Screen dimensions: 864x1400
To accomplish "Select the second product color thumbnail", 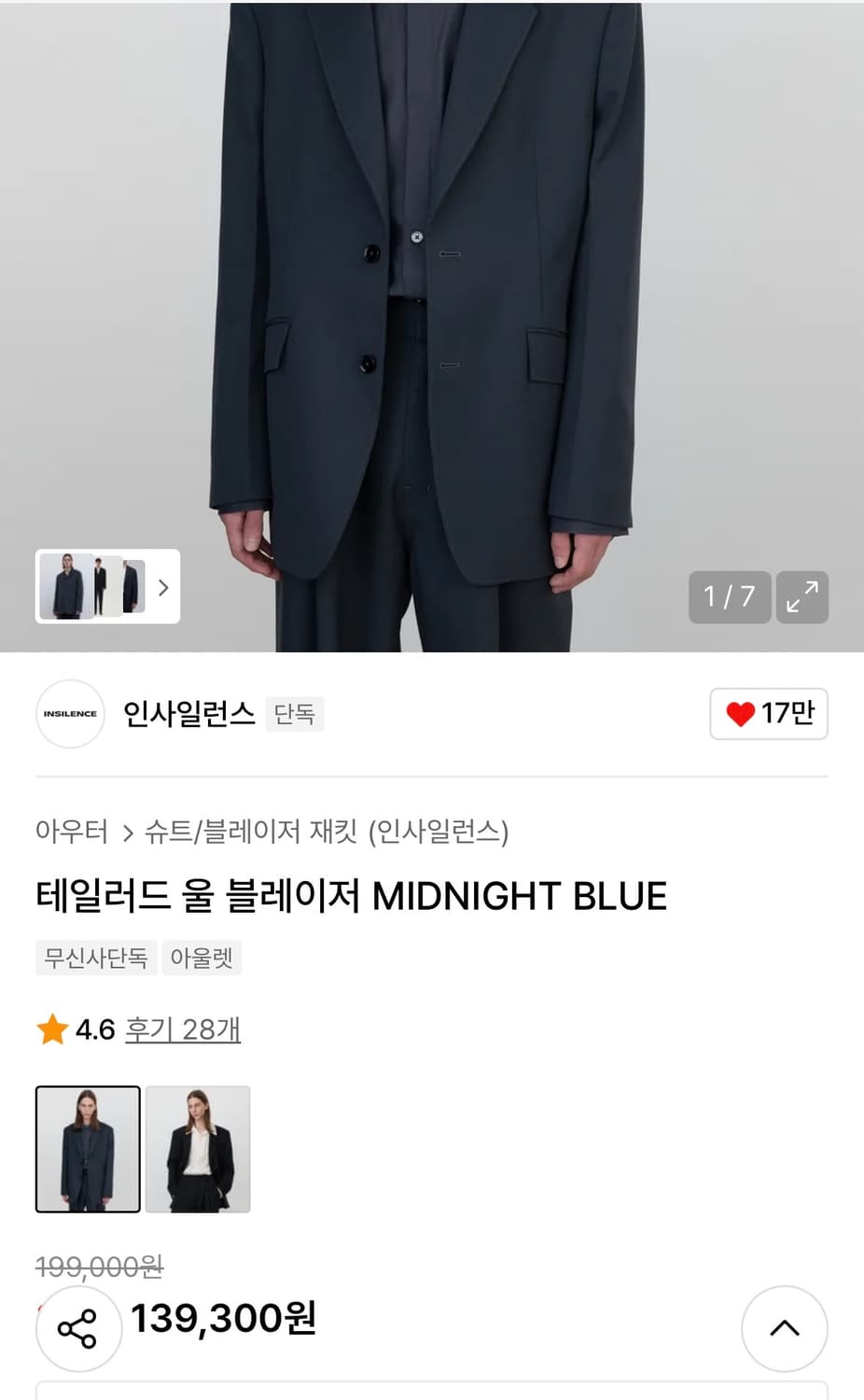I will pyautogui.click(x=198, y=1149).
